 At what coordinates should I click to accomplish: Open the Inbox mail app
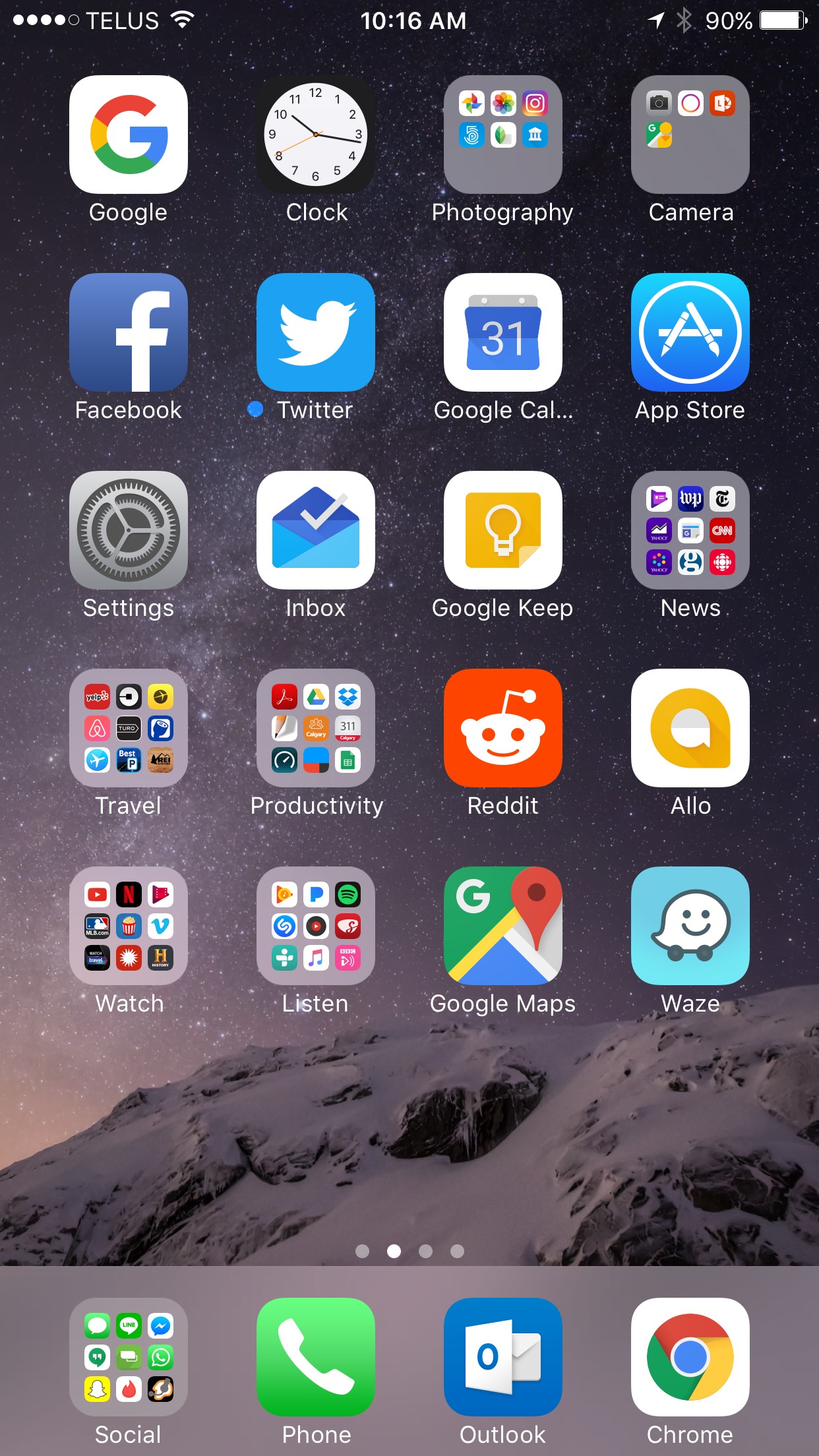(316, 530)
